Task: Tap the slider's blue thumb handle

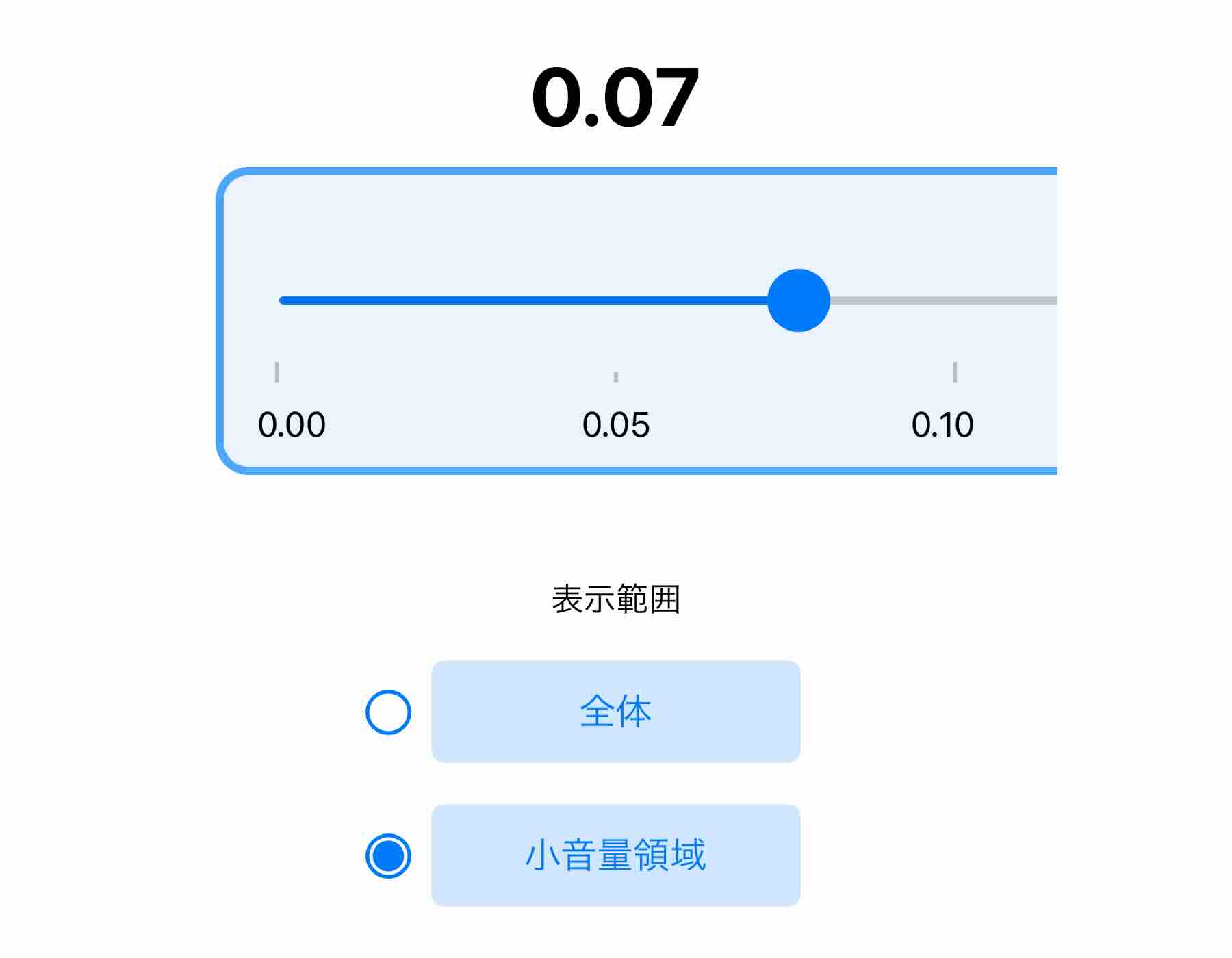Action: pyautogui.click(x=798, y=300)
